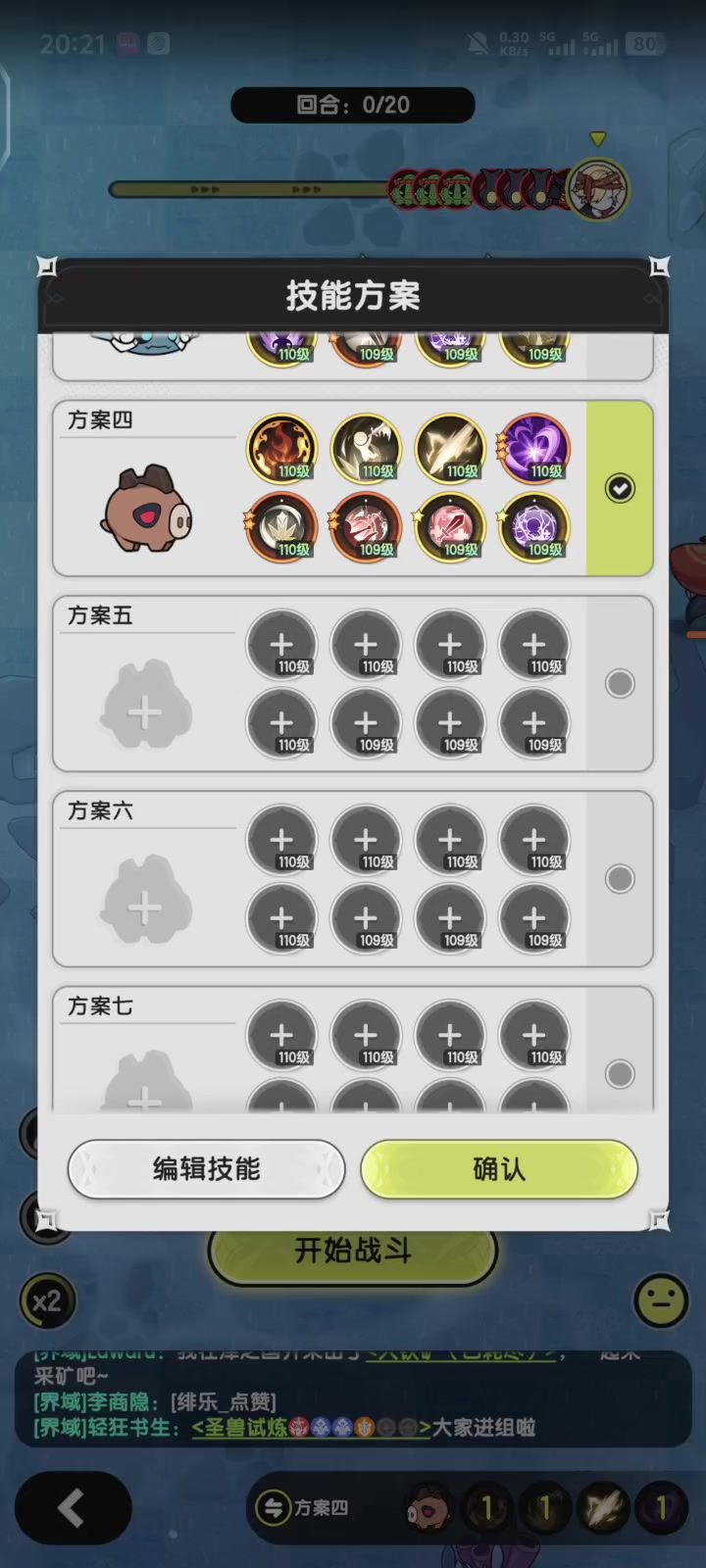Screen dimensions: 706x1568
Task: Select the 方案七 radio button
Action: click(x=619, y=1073)
